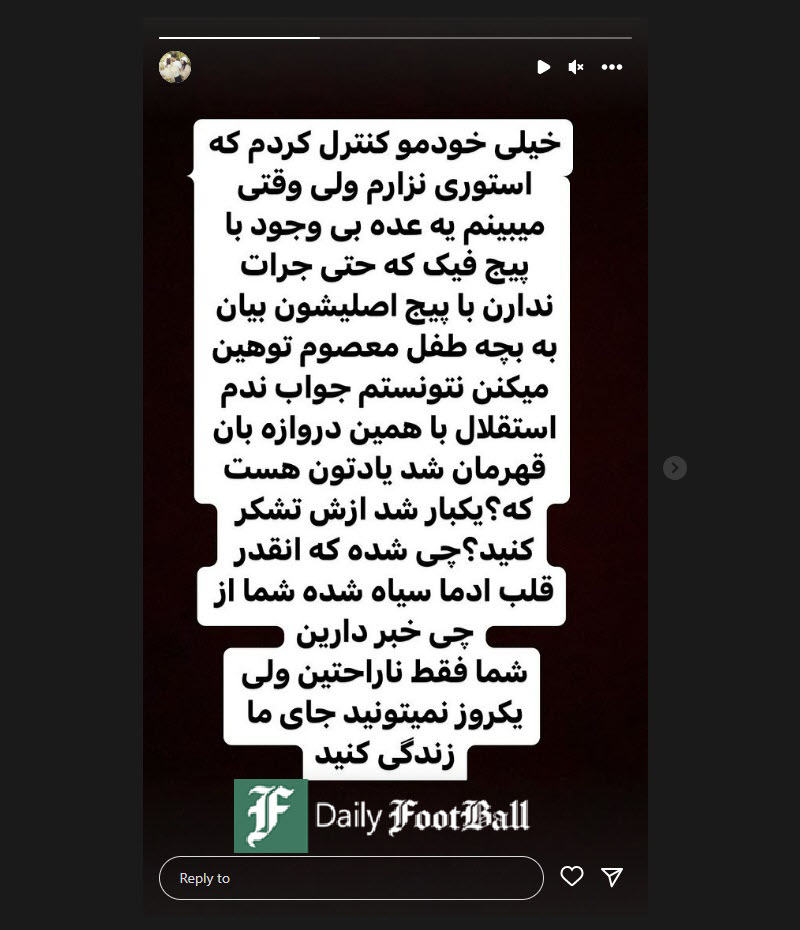Like this story with the heart

click(572, 877)
